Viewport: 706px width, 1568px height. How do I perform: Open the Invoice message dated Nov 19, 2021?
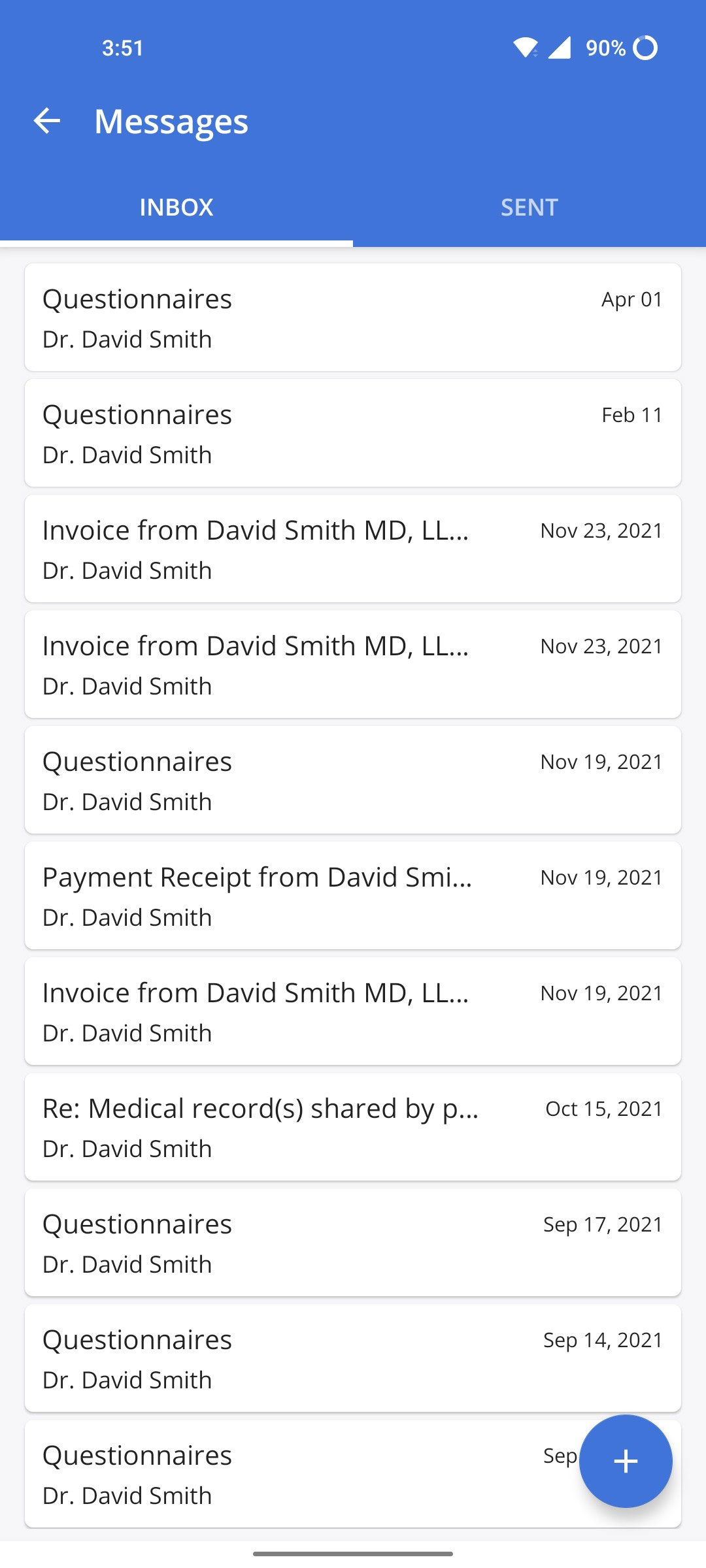[353, 1011]
